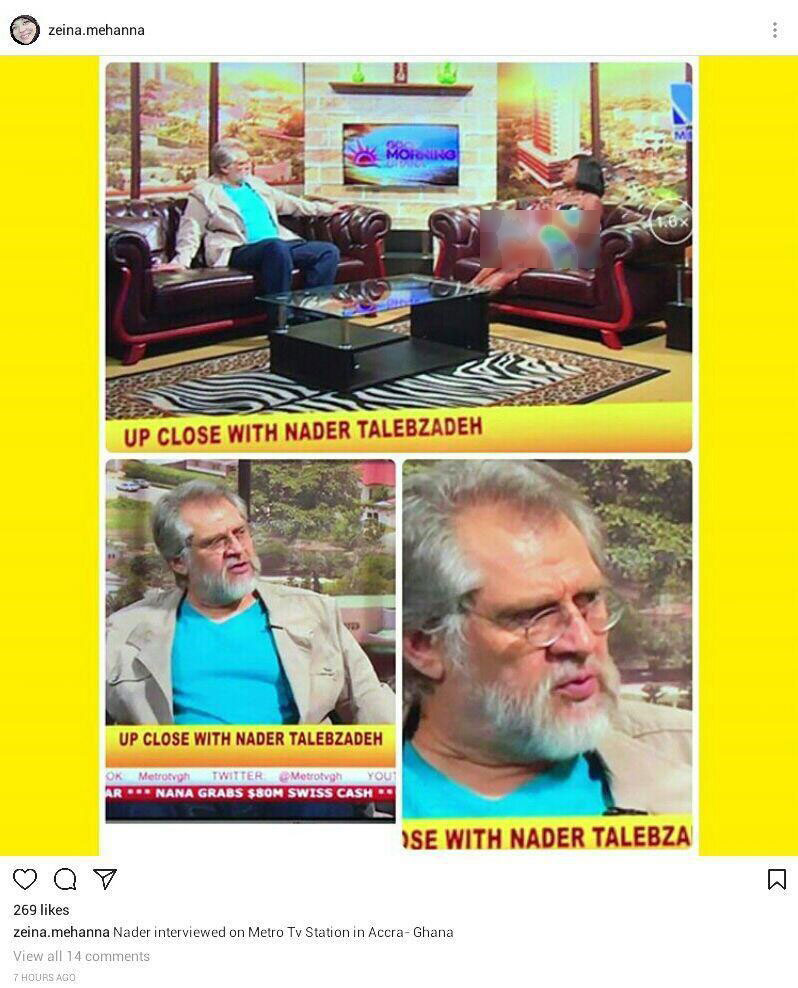Open zeina.mehanna's profile picture
This screenshot has width=798, height=988.
point(24,30)
